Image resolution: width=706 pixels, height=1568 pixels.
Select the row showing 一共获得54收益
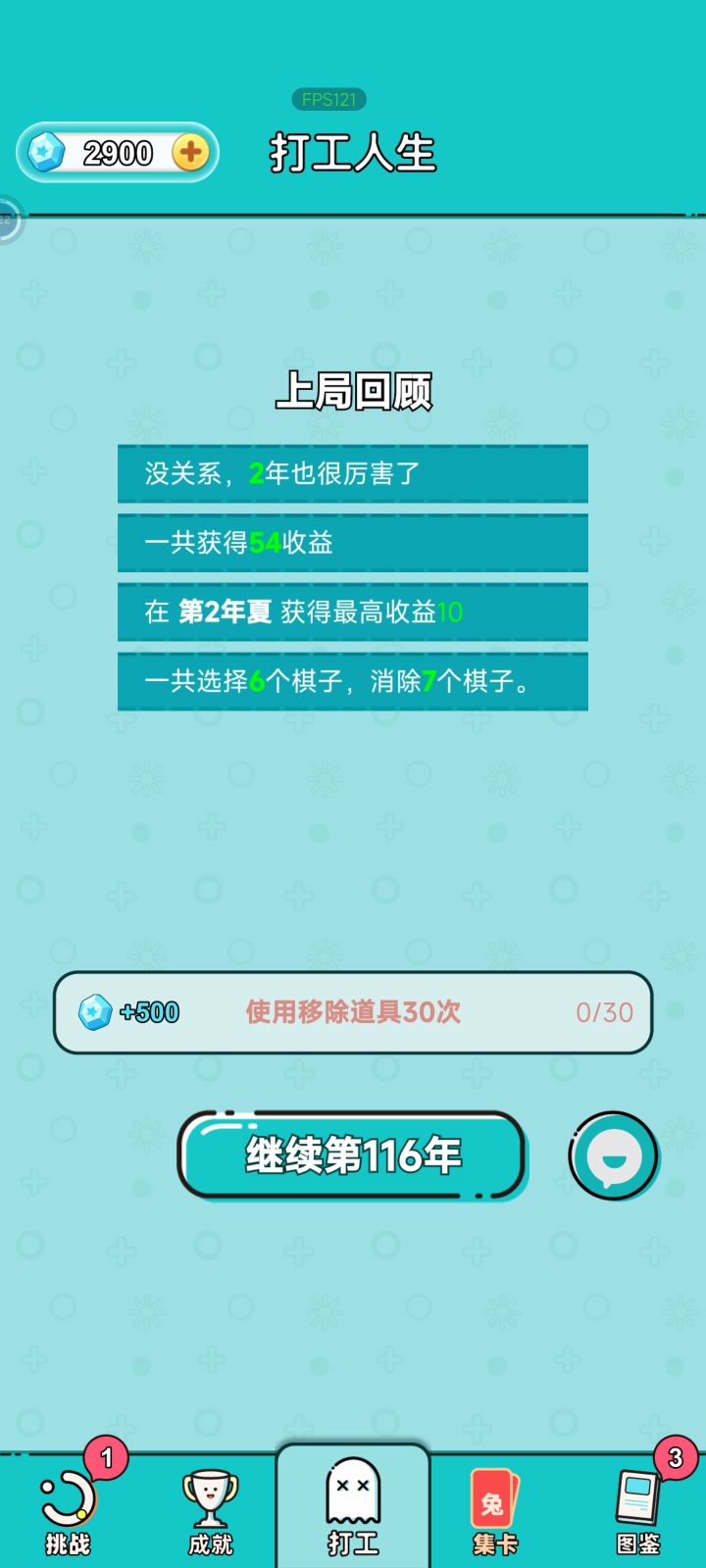pyautogui.click(x=351, y=542)
